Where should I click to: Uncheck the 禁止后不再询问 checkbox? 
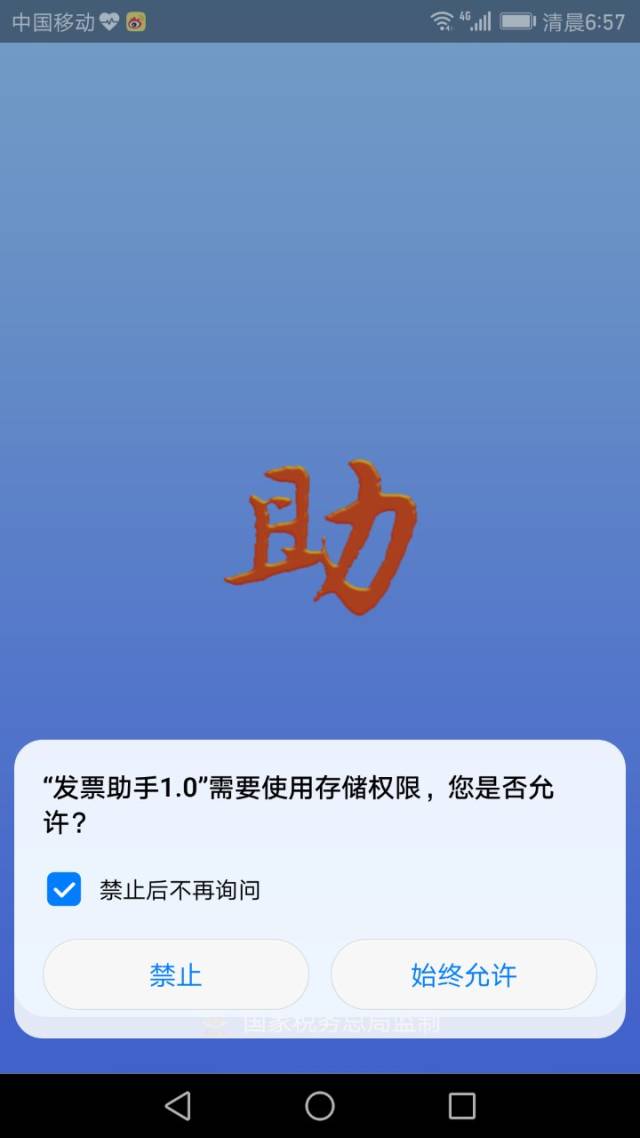tap(64, 889)
